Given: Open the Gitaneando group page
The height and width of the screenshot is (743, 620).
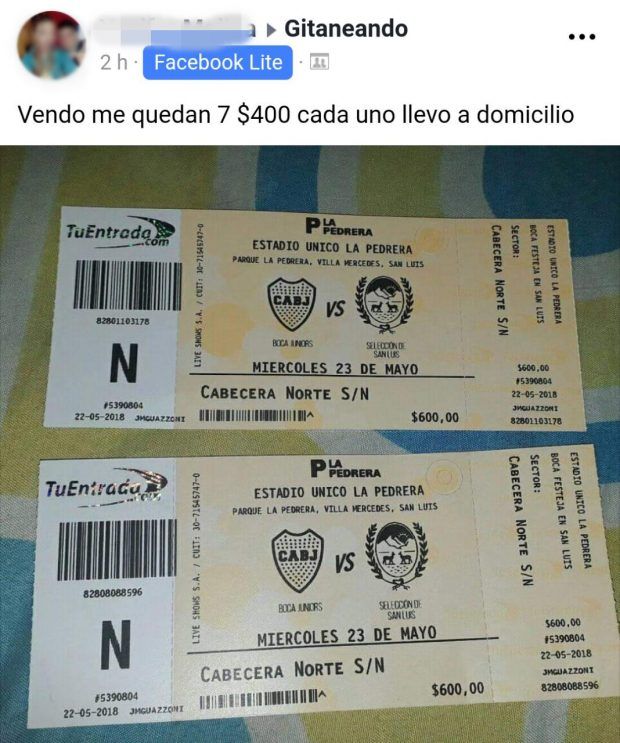Looking at the screenshot, I should coord(346,29).
